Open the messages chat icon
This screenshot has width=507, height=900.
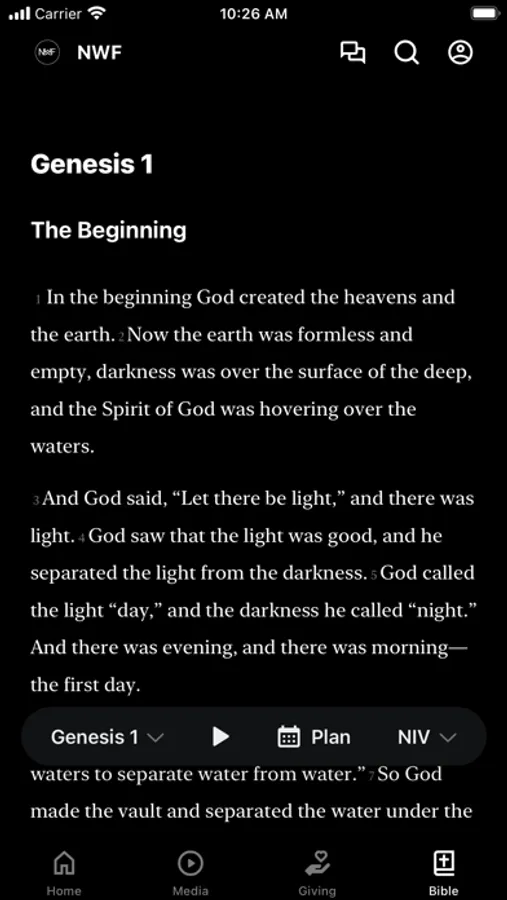pos(353,53)
